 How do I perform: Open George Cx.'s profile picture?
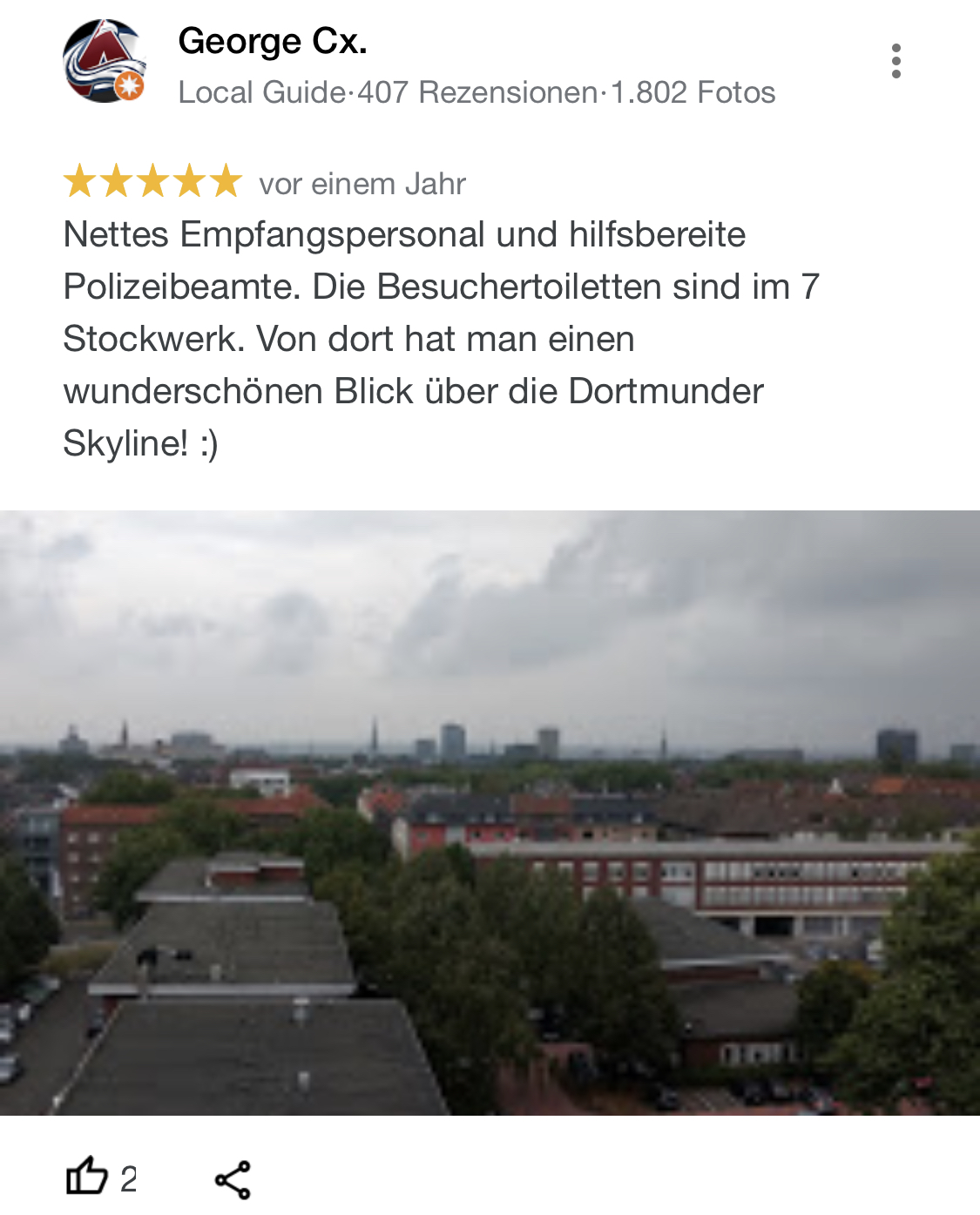105,61
